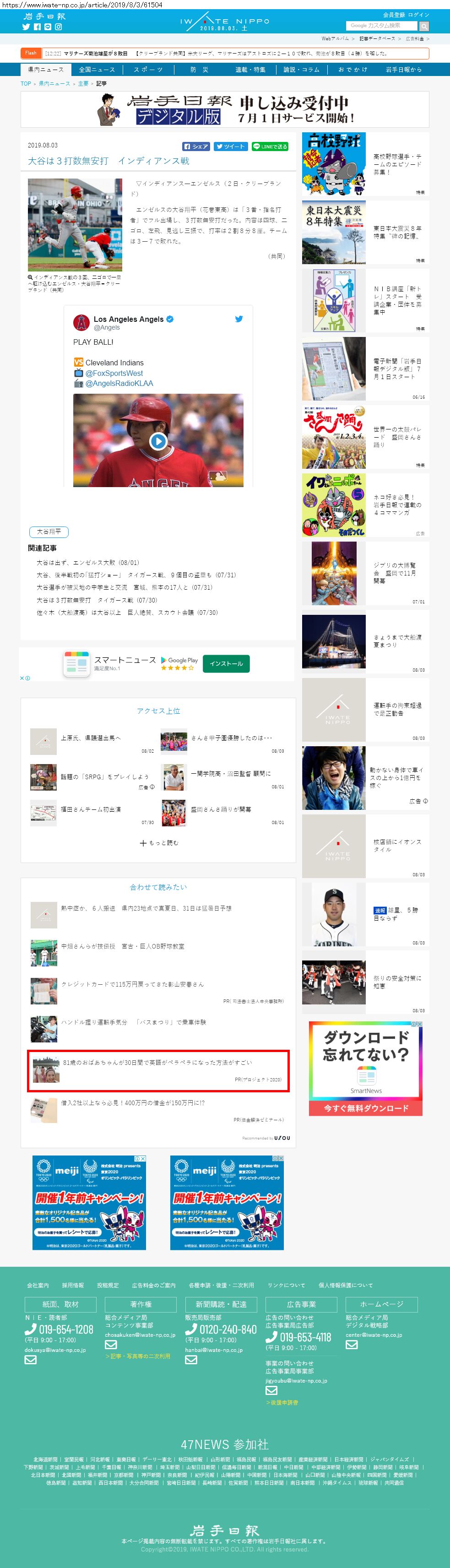Share the article via Facebook シェア button
Screen dimensions: 450x1568
[196, 146]
